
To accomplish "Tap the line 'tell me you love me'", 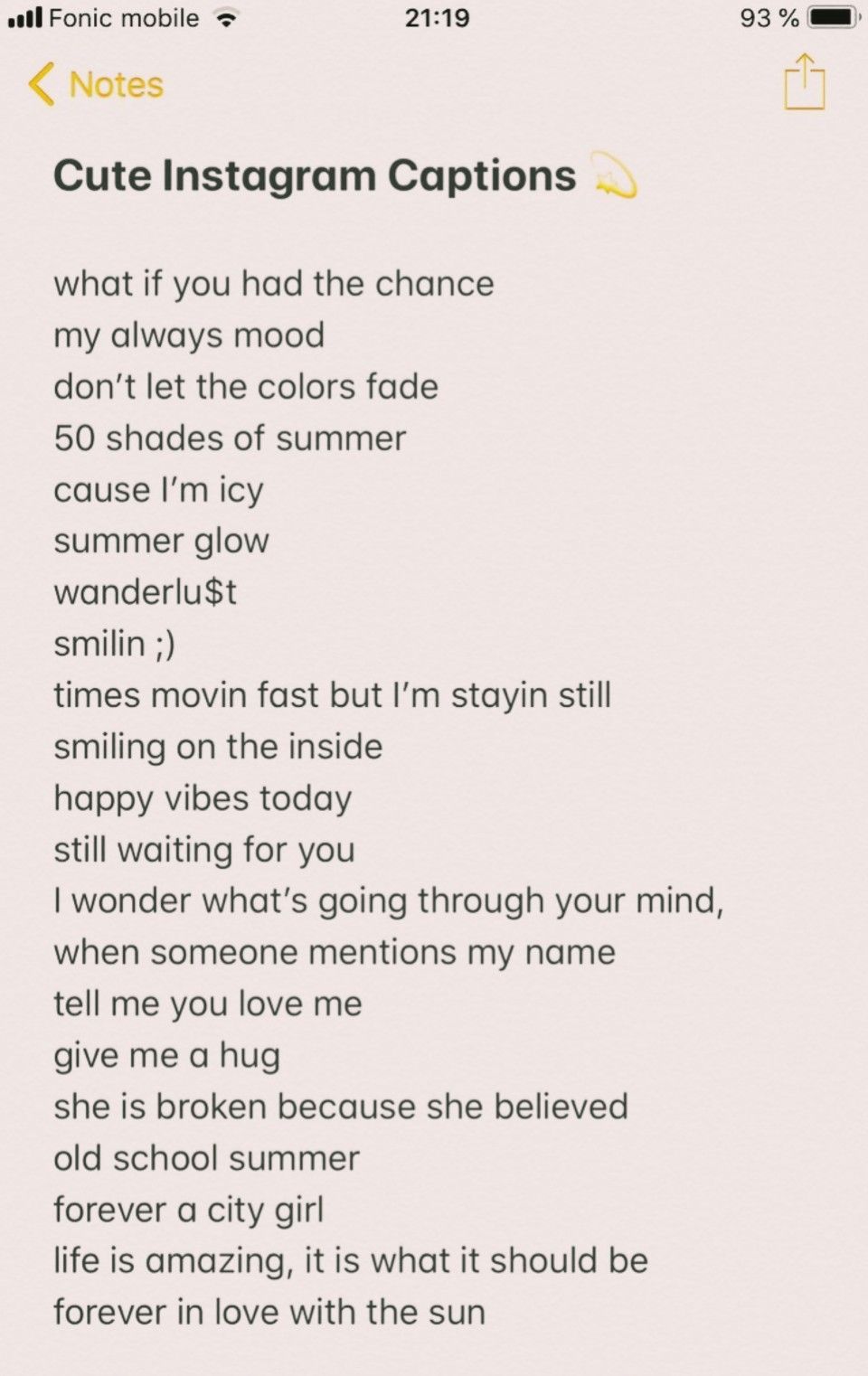I will coord(208,1003).
